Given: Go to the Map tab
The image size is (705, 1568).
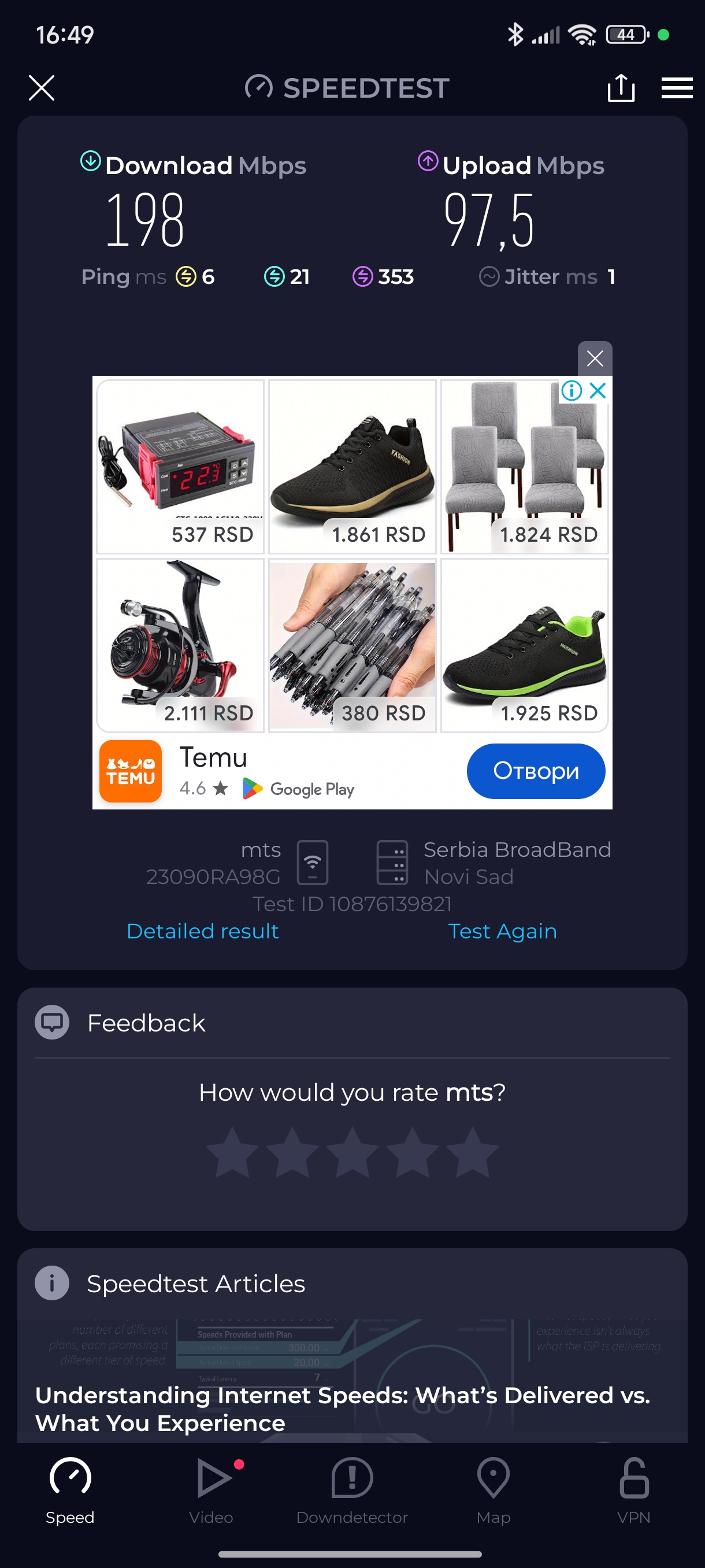Looking at the screenshot, I should (x=493, y=1490).
